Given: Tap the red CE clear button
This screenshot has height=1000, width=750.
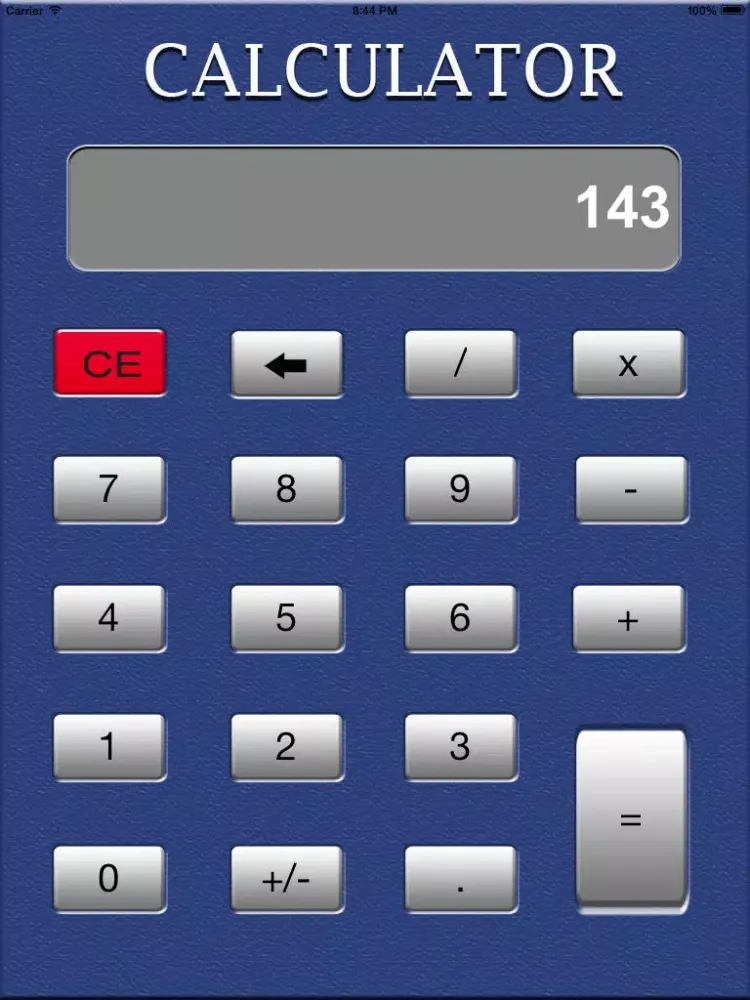Looking at the screenshot, I should (110, 363).
